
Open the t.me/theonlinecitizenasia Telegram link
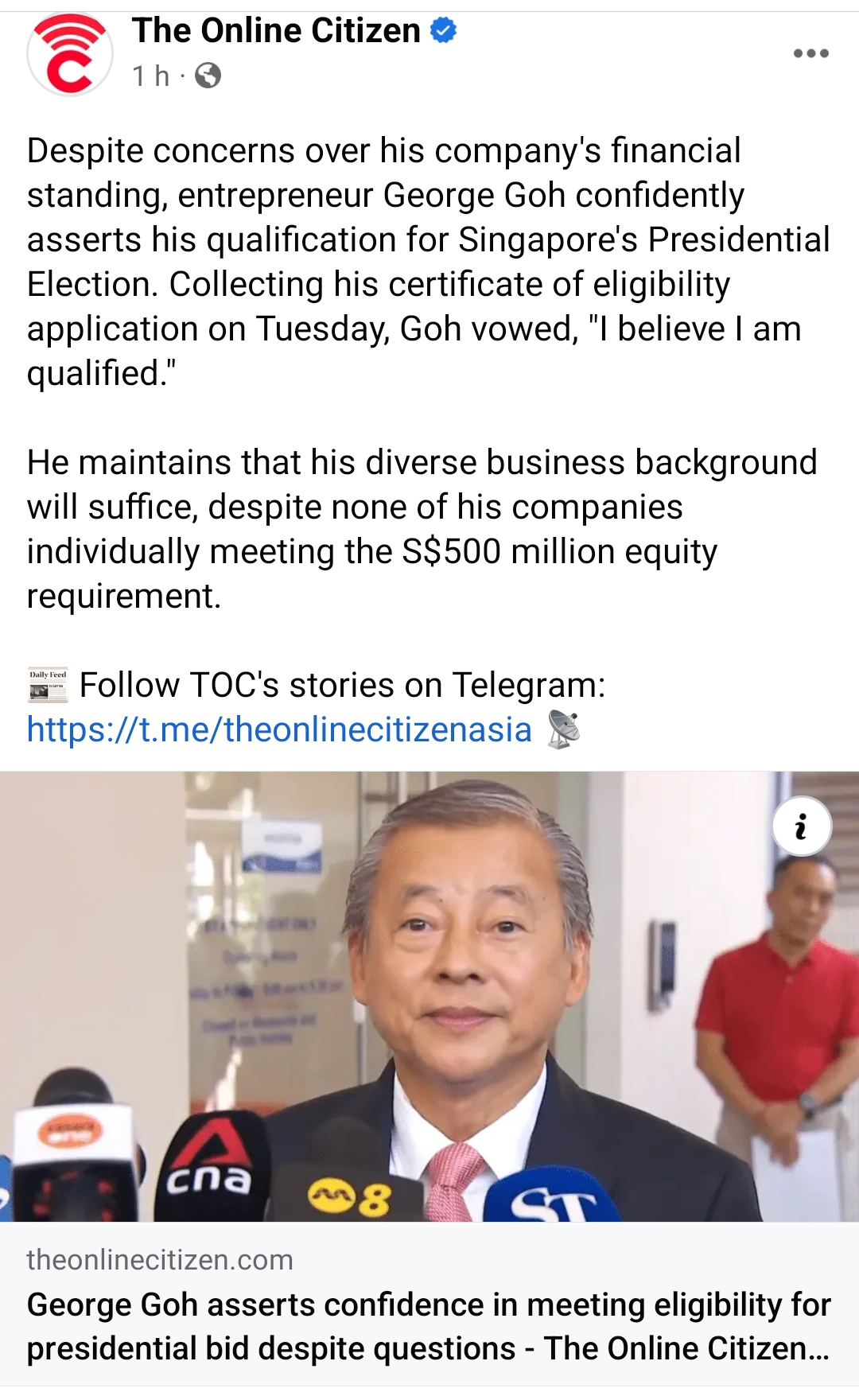click(279, 729)
